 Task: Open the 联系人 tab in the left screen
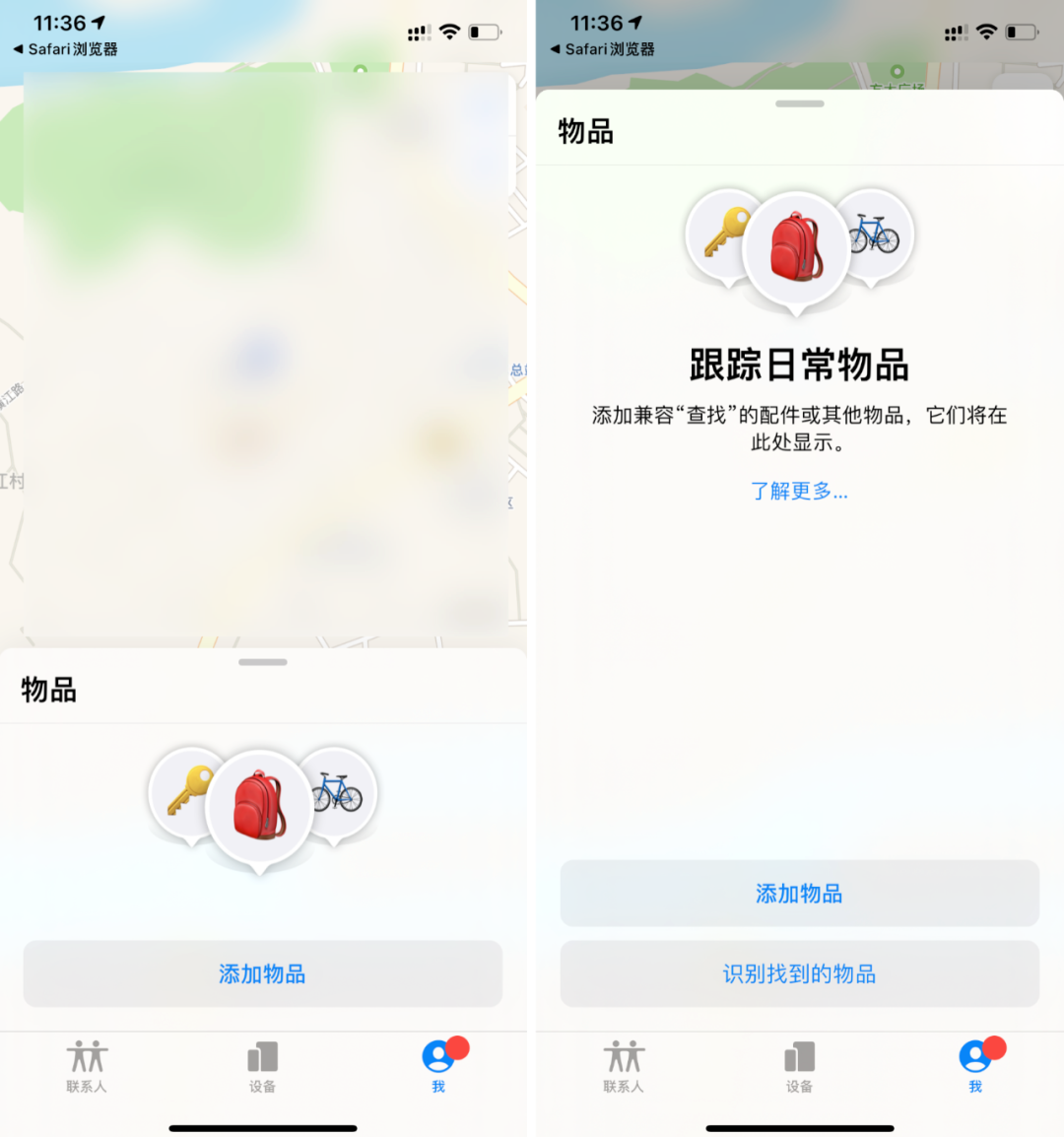87,1066
